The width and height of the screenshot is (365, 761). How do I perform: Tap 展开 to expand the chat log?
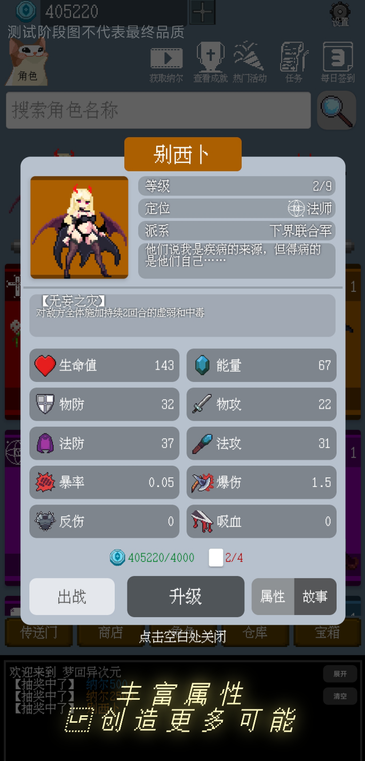click(x=340, y=674)
